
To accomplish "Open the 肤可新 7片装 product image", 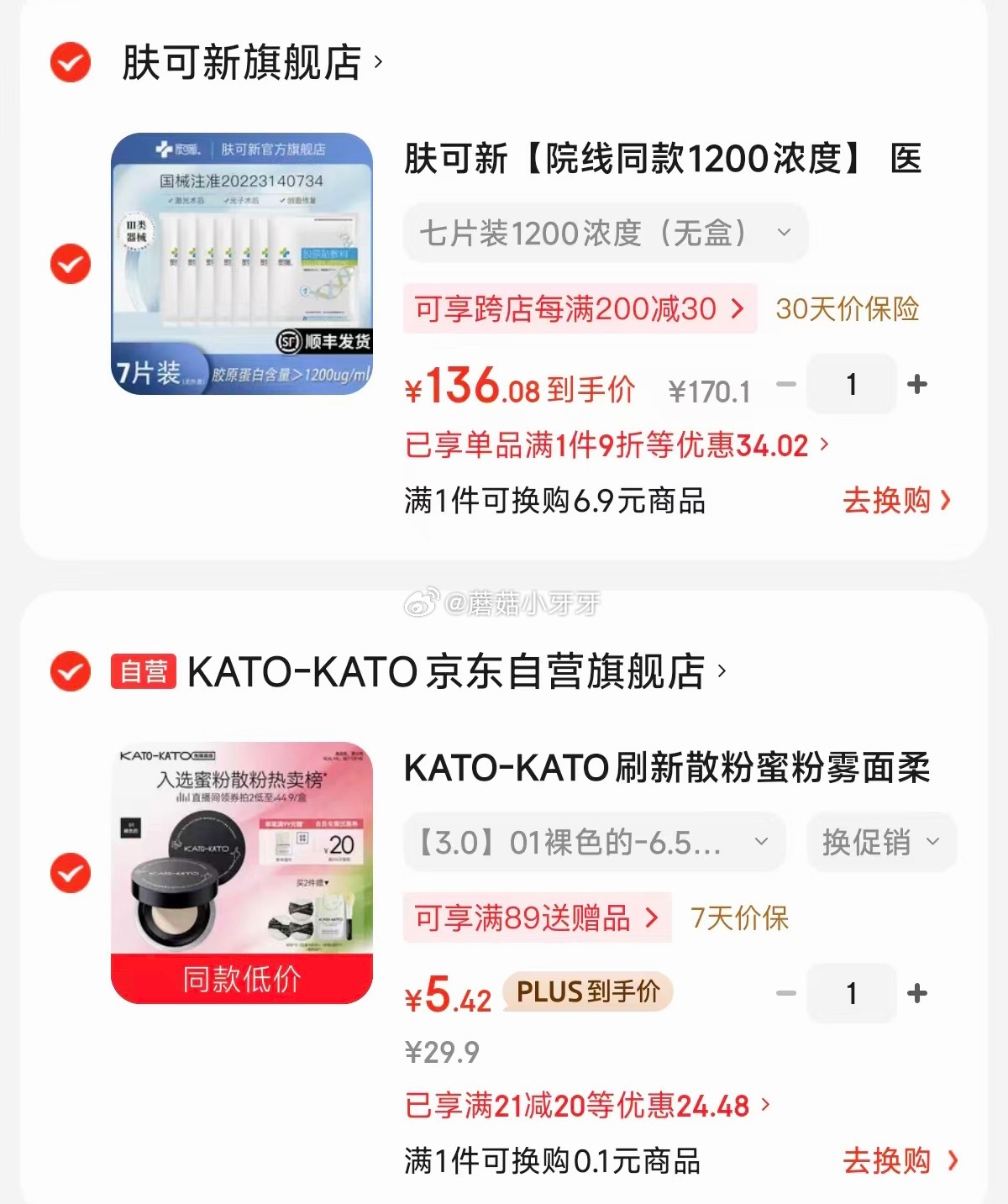I will coord(242,263).
